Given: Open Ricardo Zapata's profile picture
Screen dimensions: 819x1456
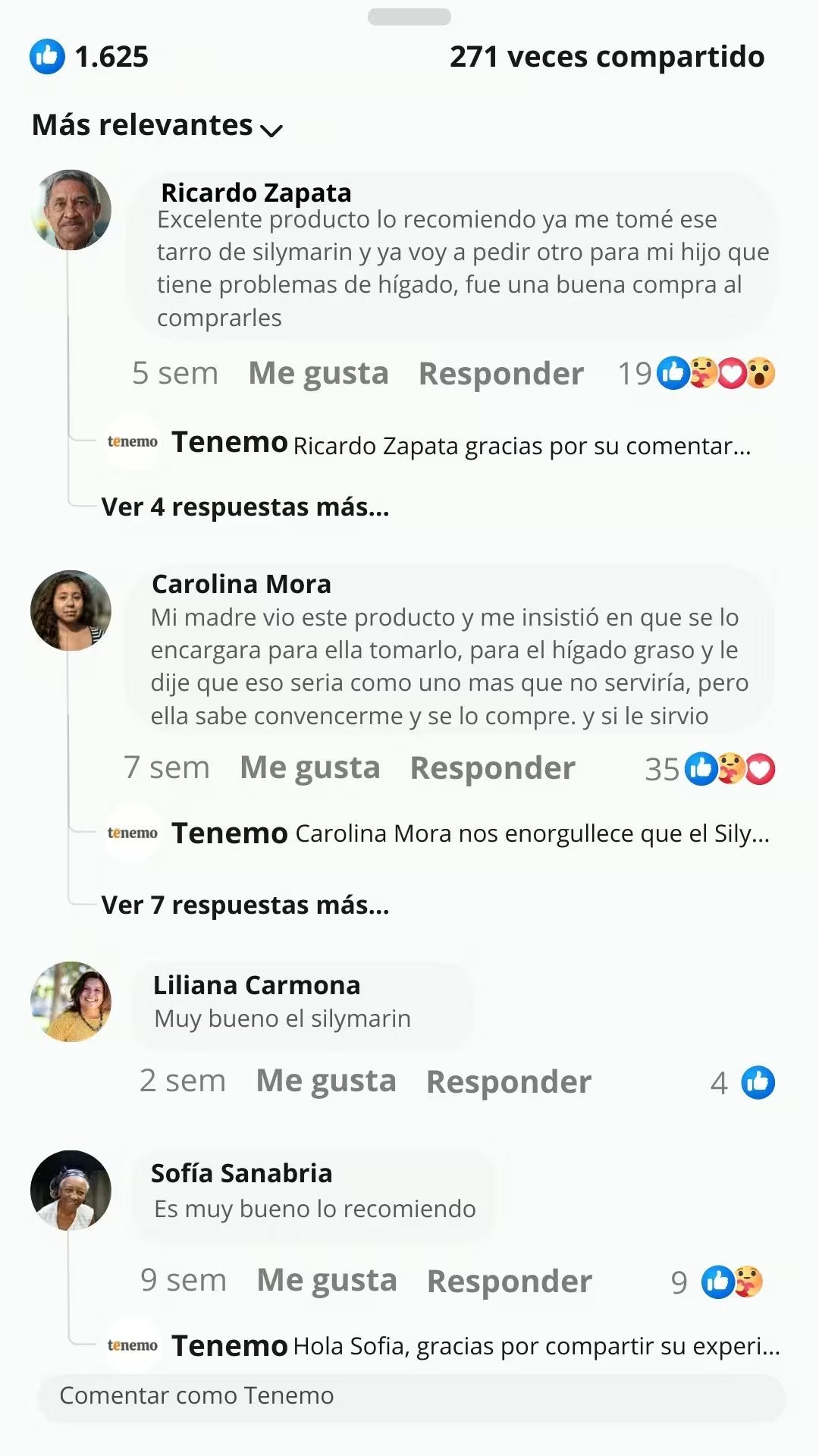Looking at the screenshot, I should [x=71, y=210].
